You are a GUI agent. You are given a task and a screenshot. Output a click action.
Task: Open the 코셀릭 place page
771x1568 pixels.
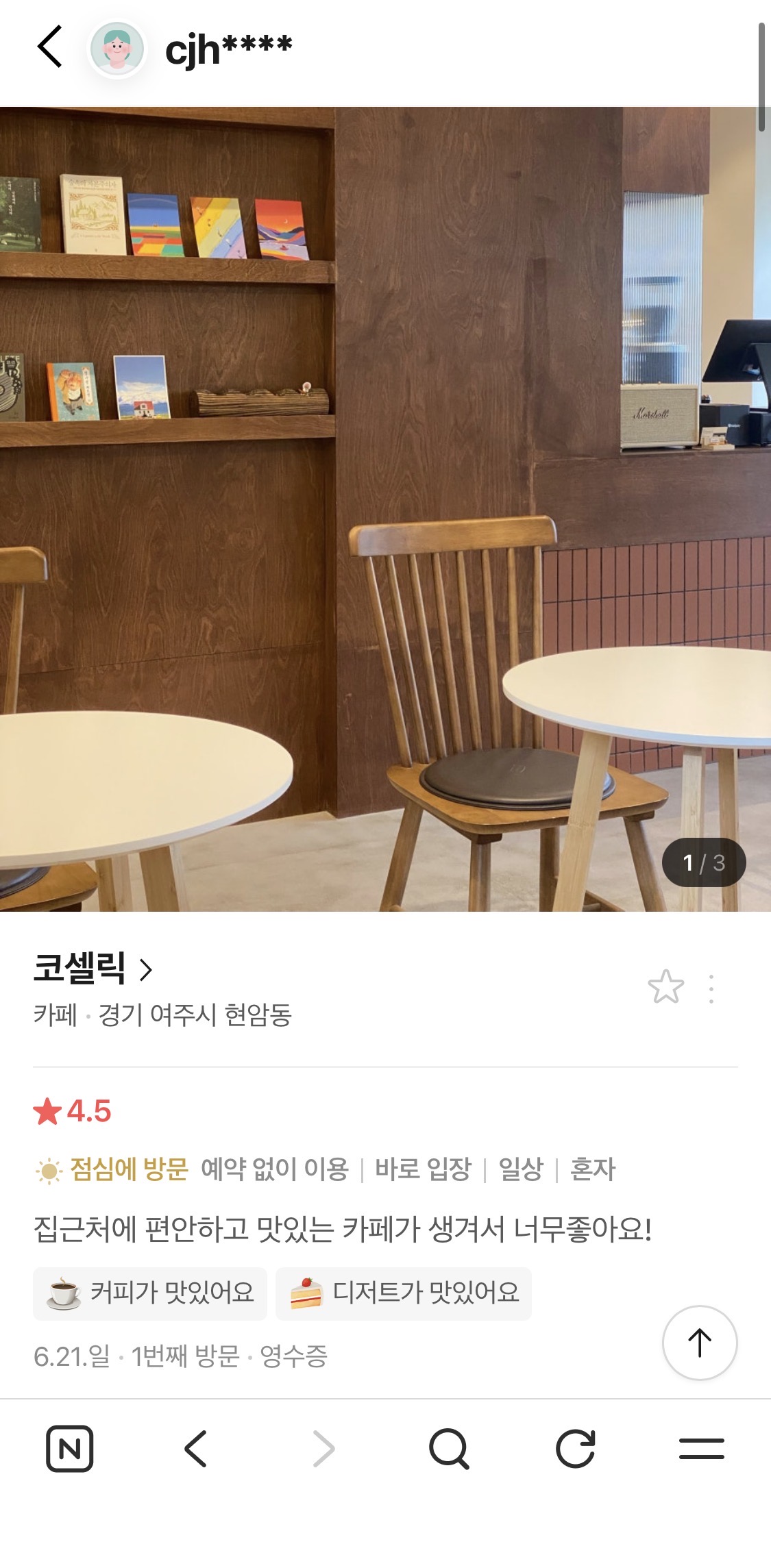93,969
